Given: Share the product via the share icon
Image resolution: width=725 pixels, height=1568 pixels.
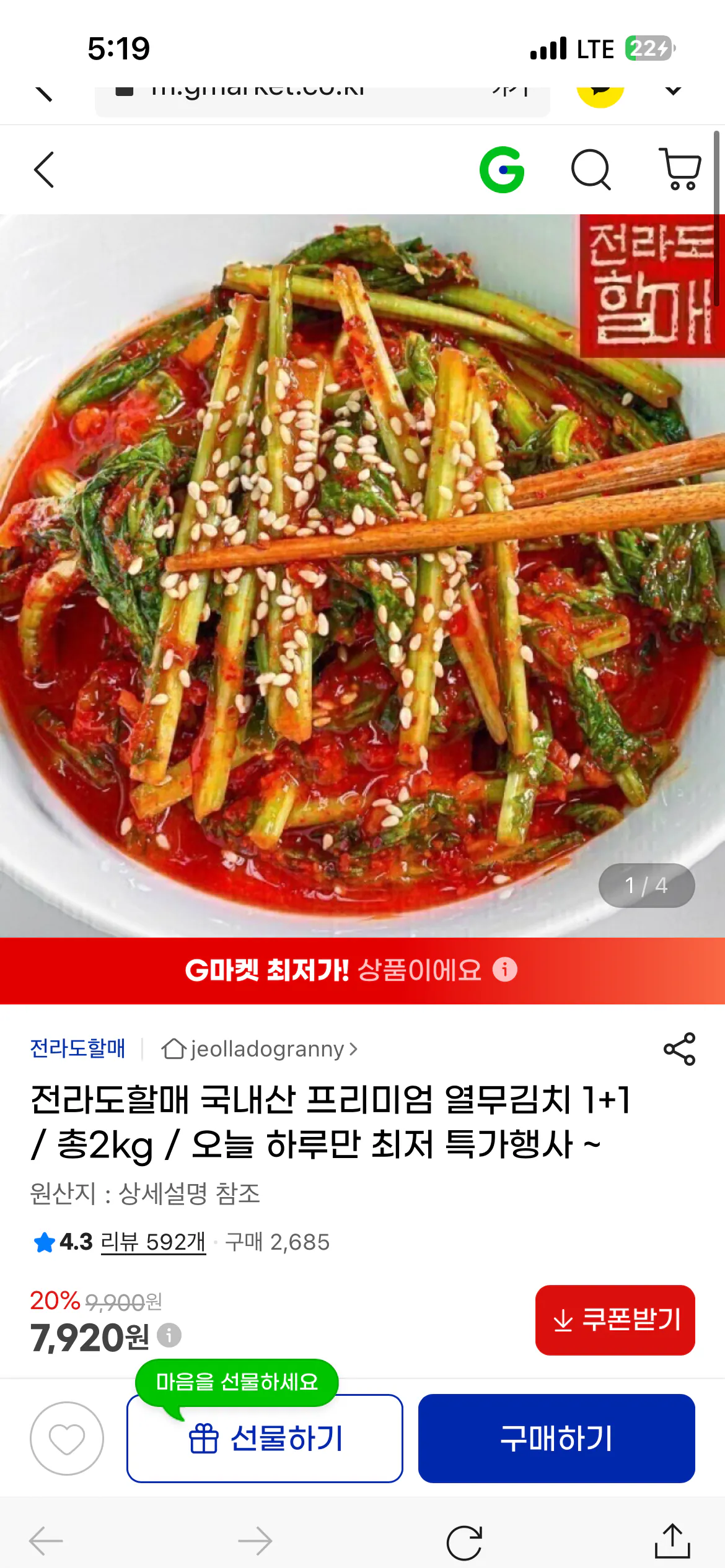Looking at the screenshot, I should pyautogui.click(x=680, y=1048).
